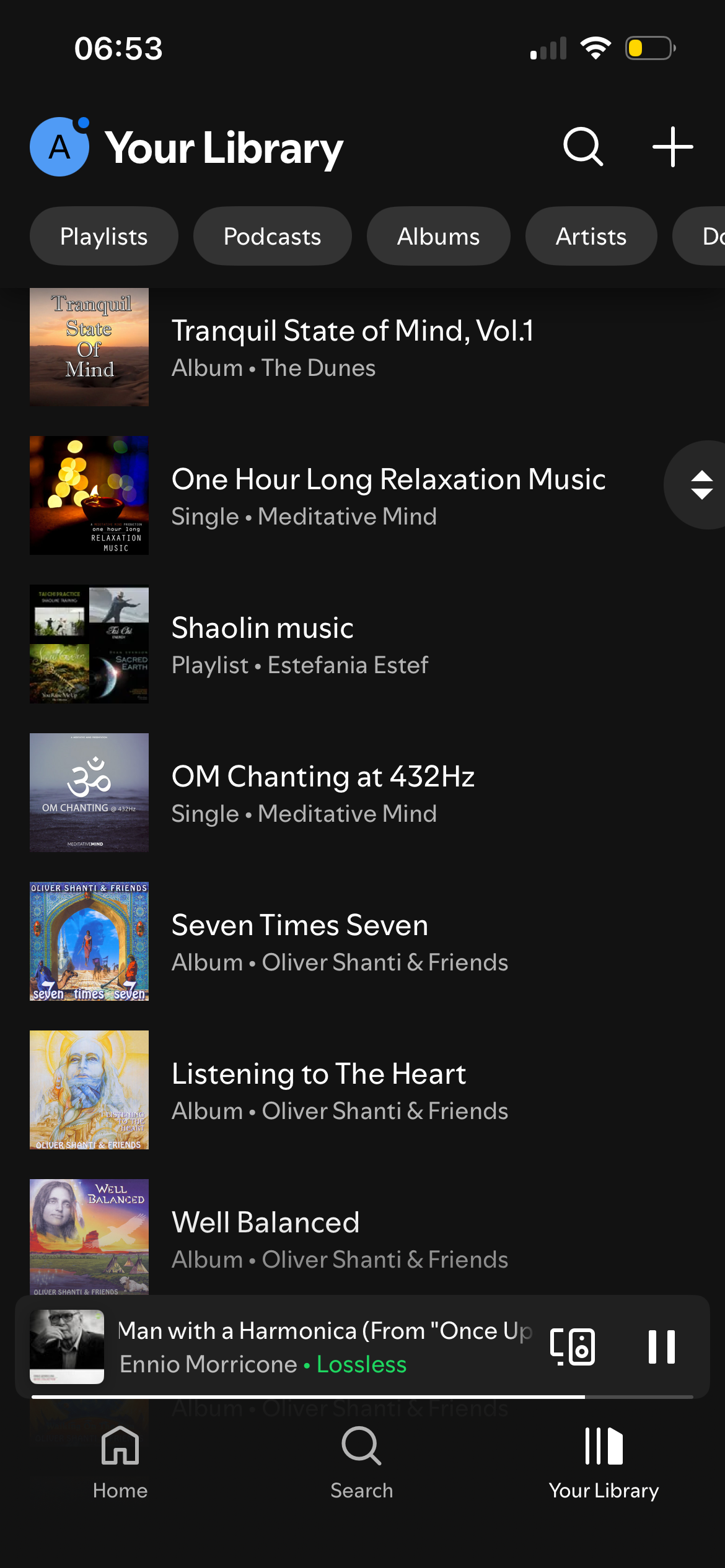Viewport: 725px width, 1568px height.
Task: Show only Albums in library
Action: tap(438, 237)
